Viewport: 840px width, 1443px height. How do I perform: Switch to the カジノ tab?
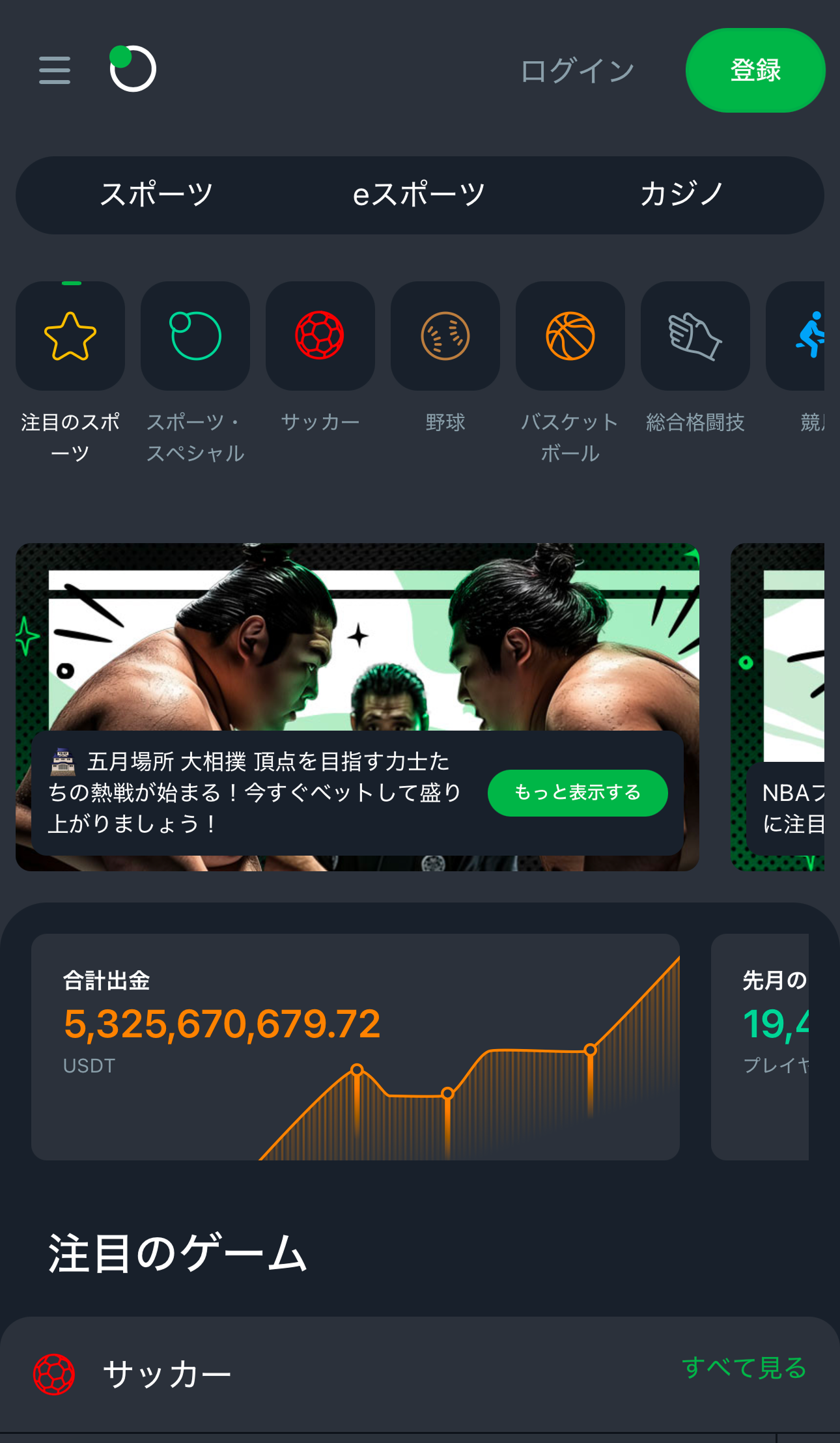point(681,195)
